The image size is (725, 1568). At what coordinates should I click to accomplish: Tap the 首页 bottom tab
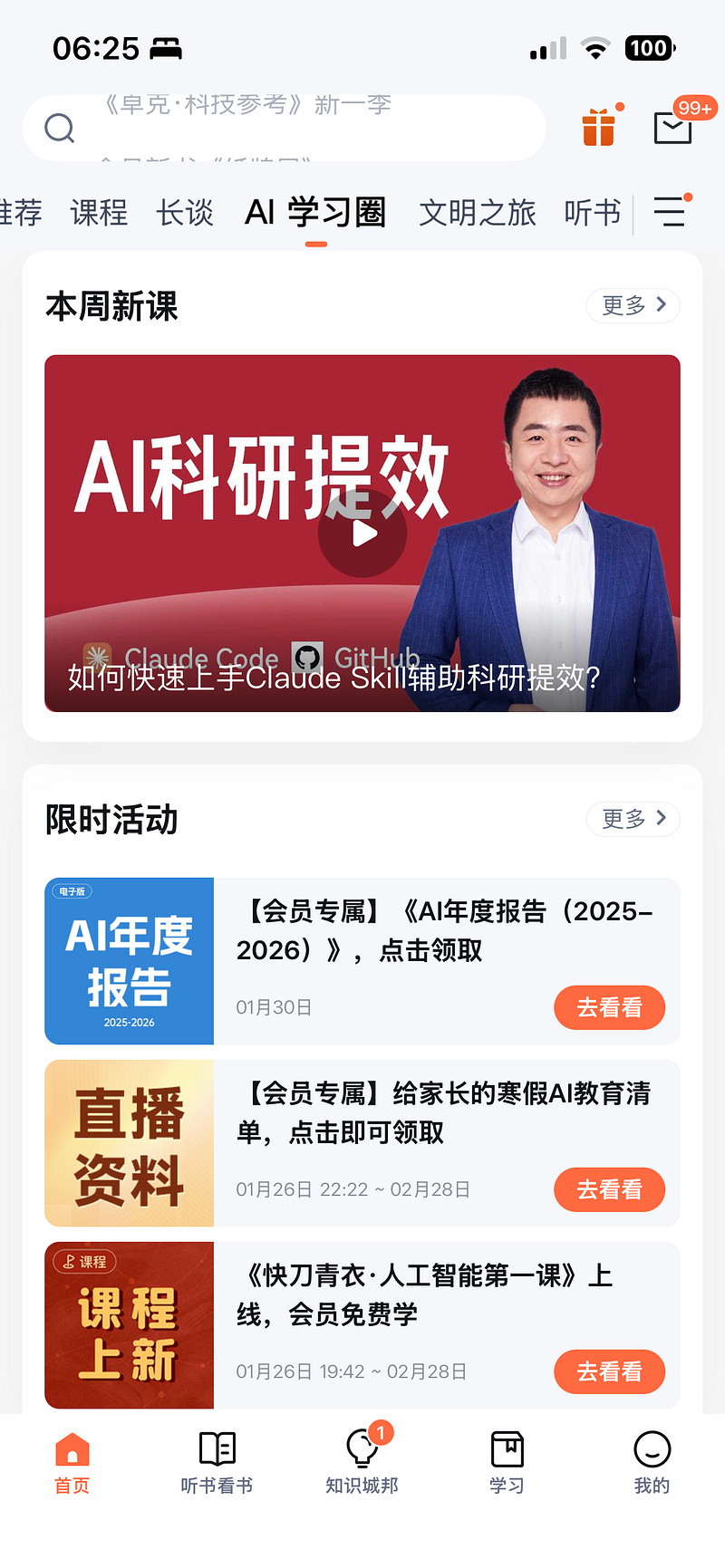coord(72,1462)
